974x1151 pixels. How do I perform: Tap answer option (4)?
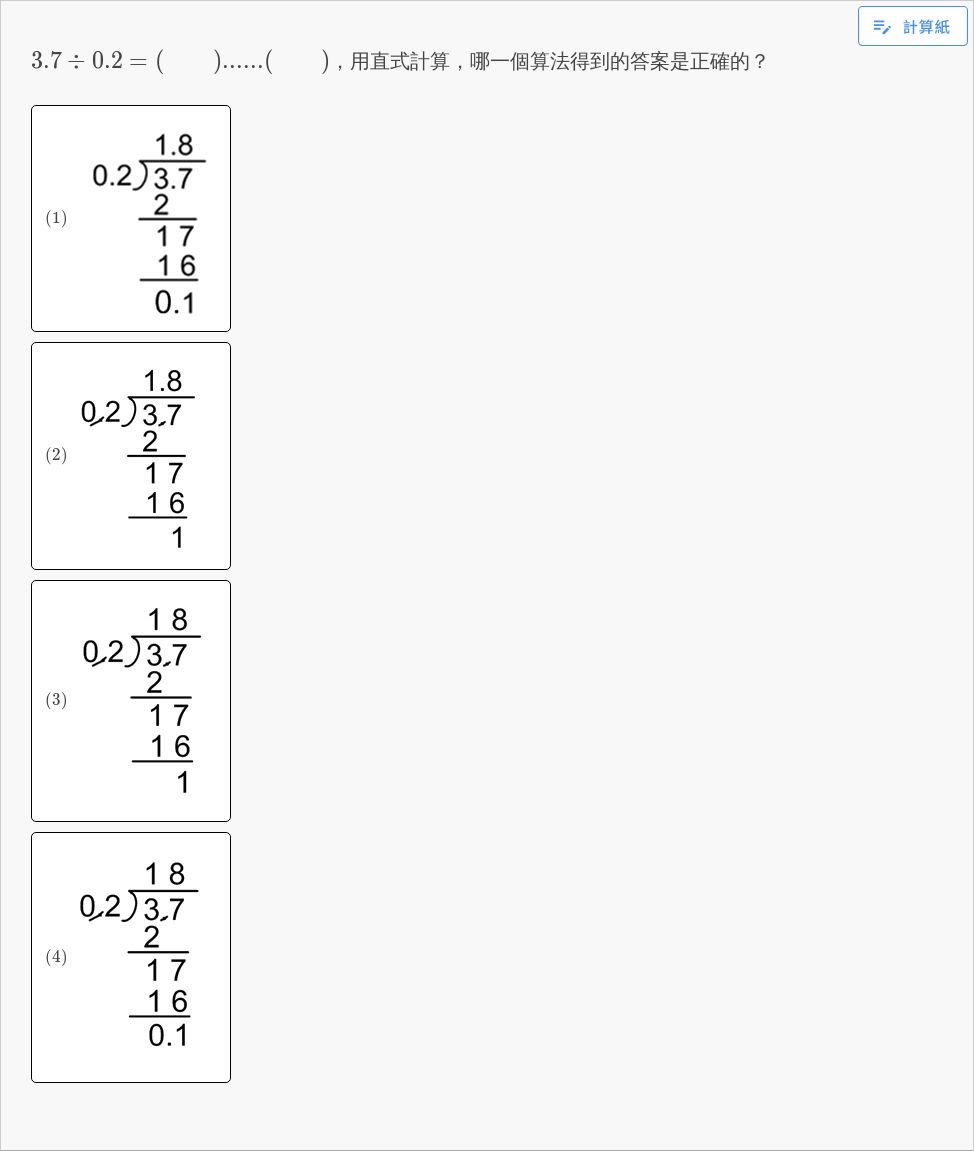pos(131,957)
